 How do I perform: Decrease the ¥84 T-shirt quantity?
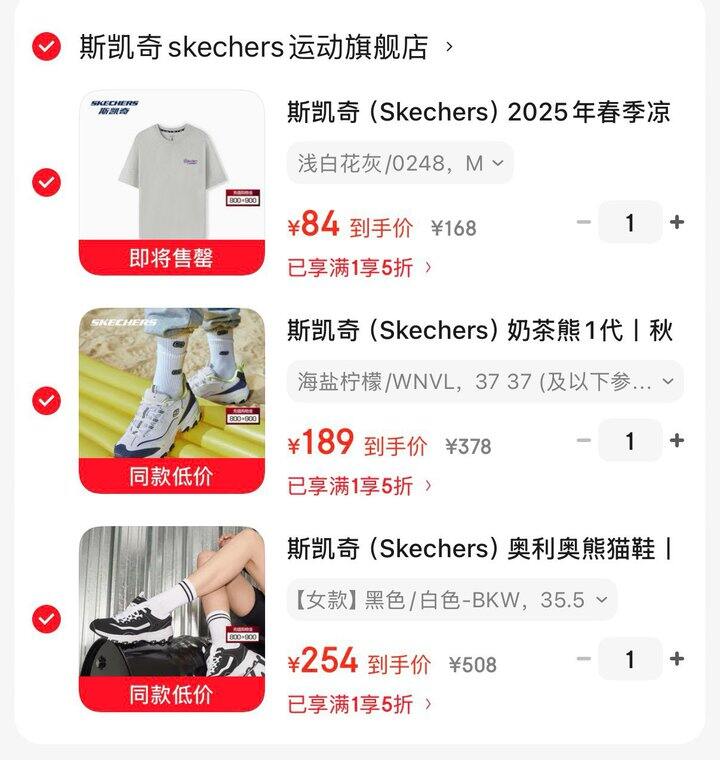click(x=584, y=222)
